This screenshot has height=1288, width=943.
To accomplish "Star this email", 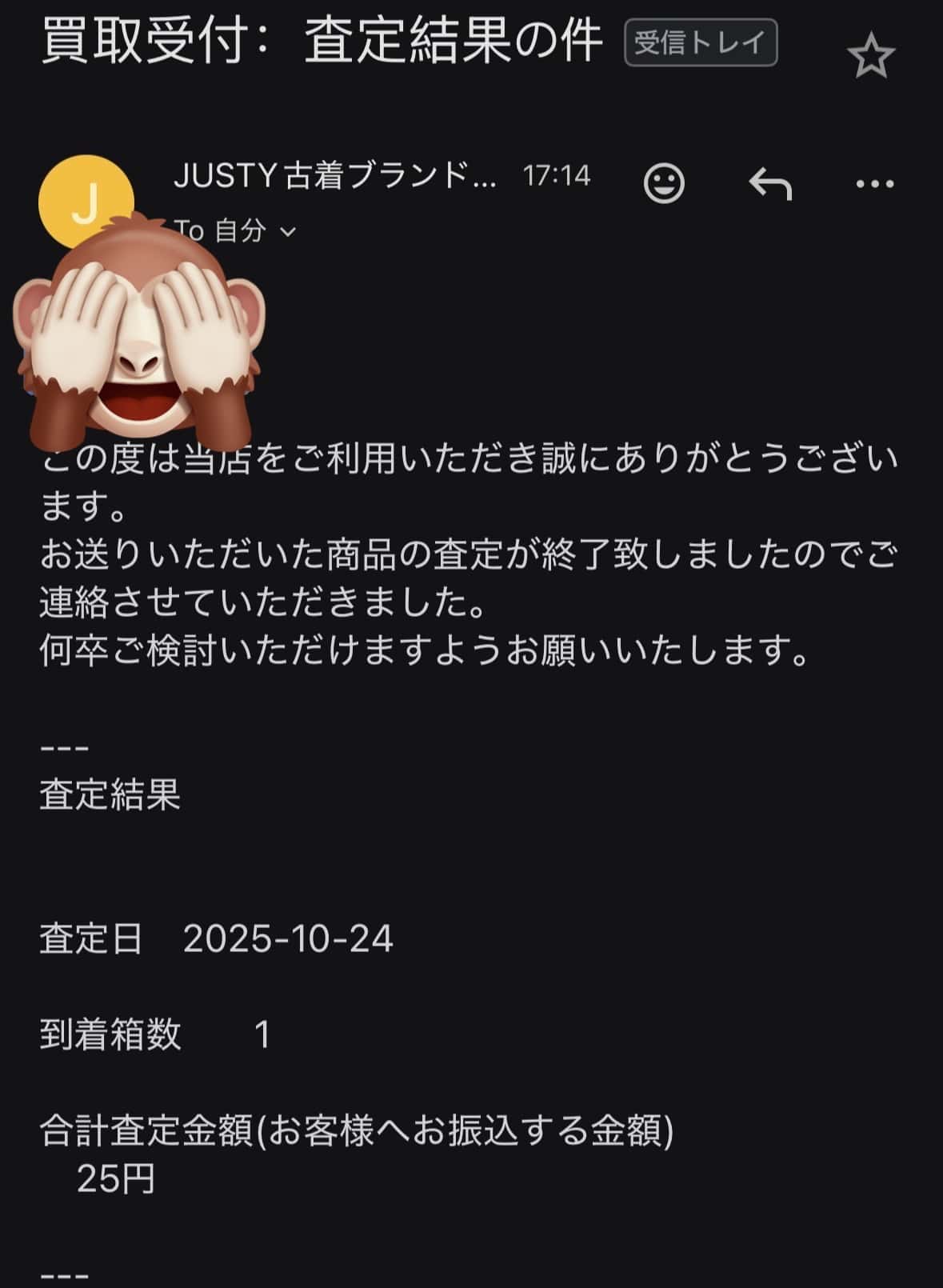I will 870,58.
